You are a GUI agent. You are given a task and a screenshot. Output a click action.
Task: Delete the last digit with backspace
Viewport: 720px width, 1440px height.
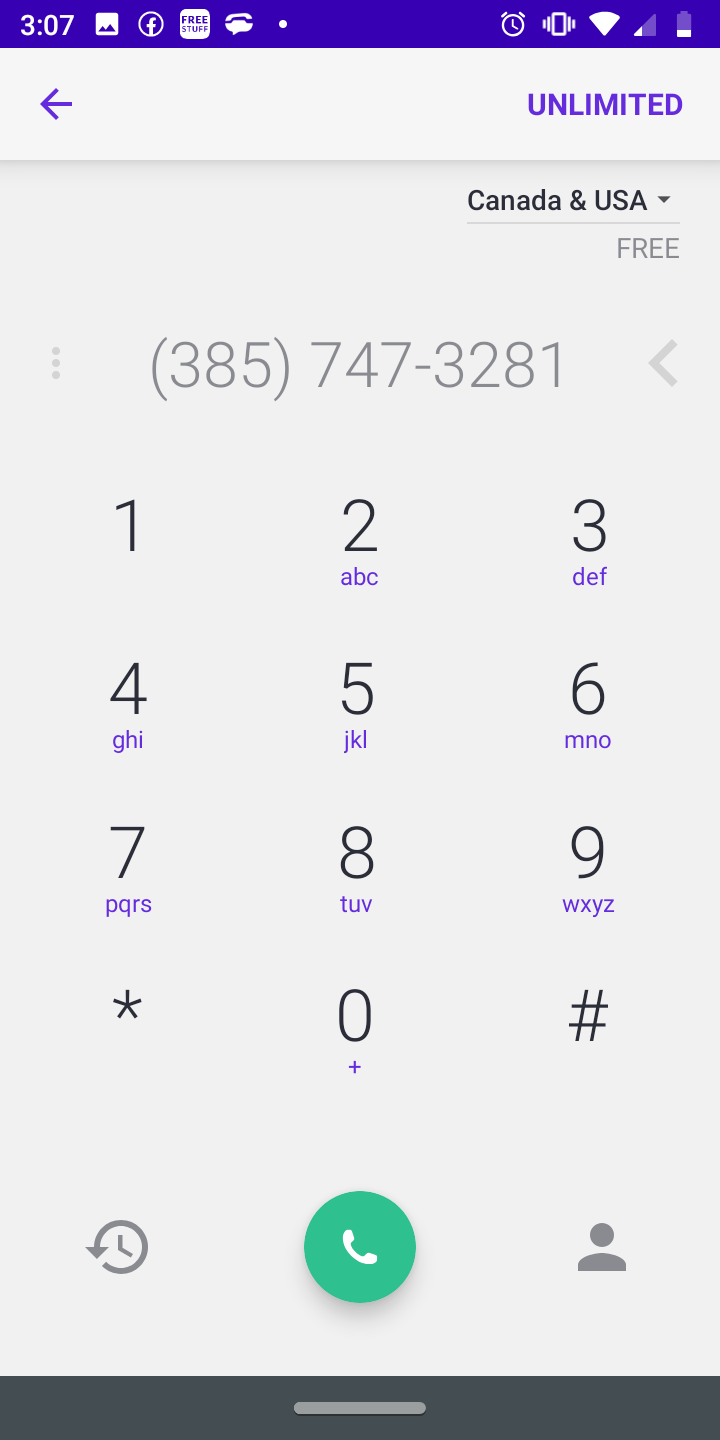click(x=663, y=363)
